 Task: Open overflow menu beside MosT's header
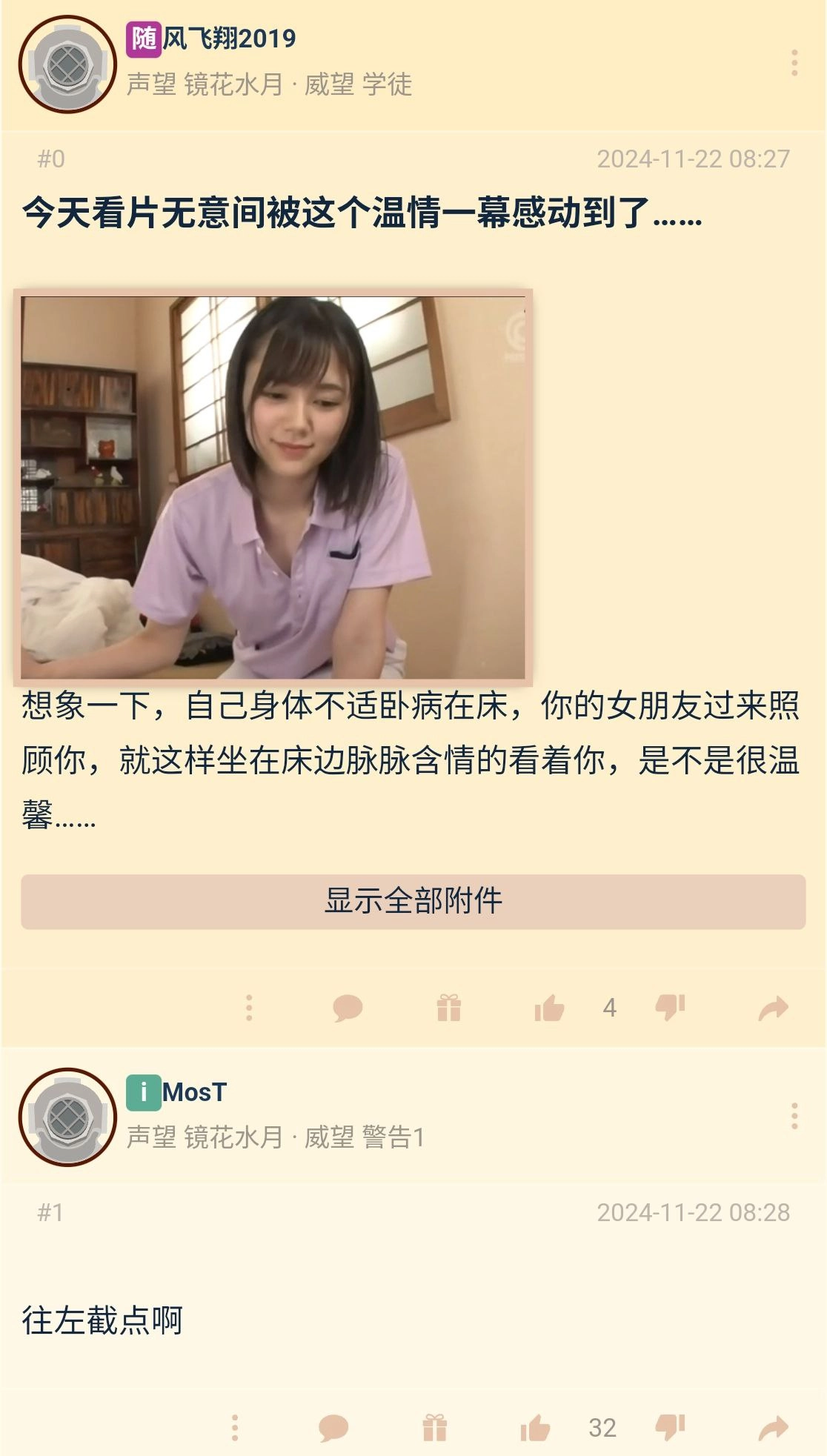[x=794, y=1115]
